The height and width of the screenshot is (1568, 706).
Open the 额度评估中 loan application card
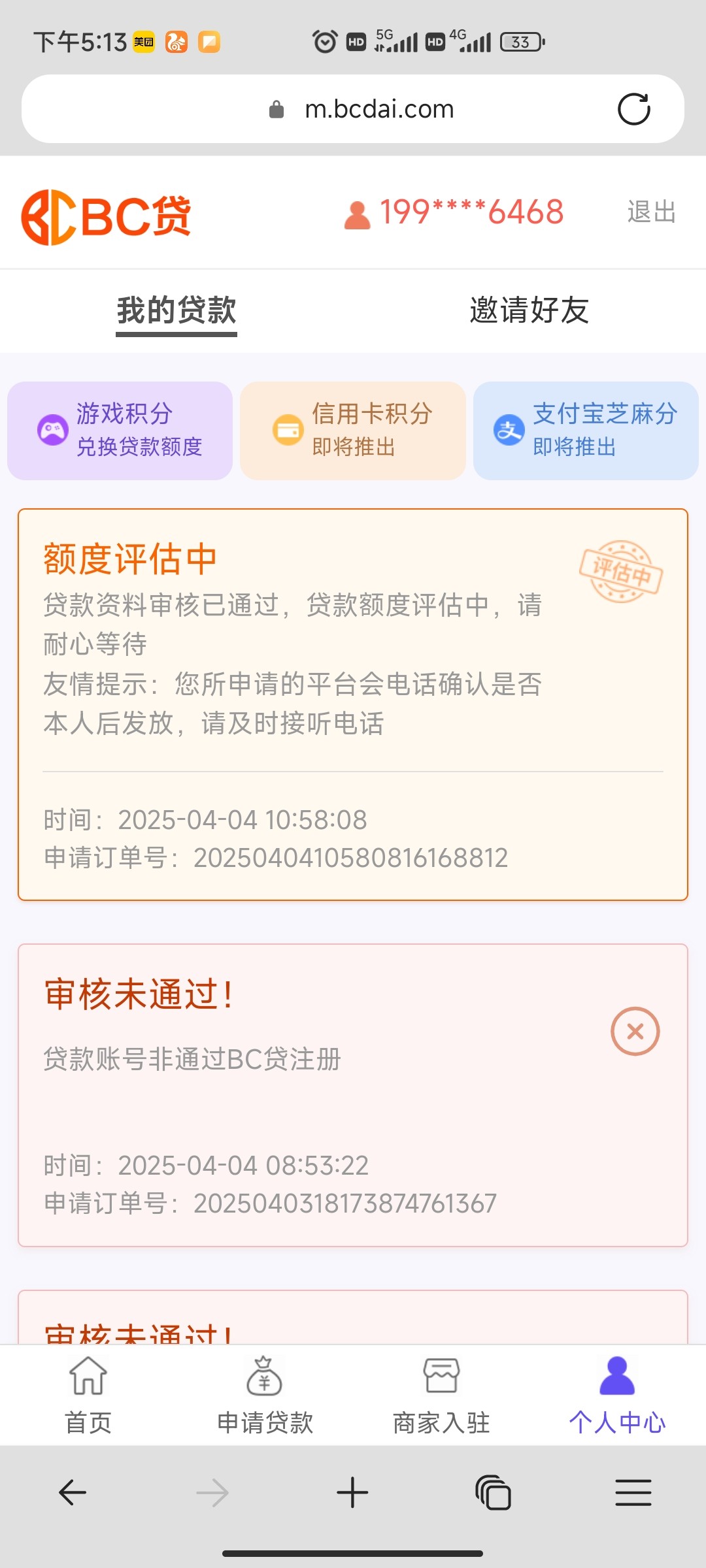[353, 704]
